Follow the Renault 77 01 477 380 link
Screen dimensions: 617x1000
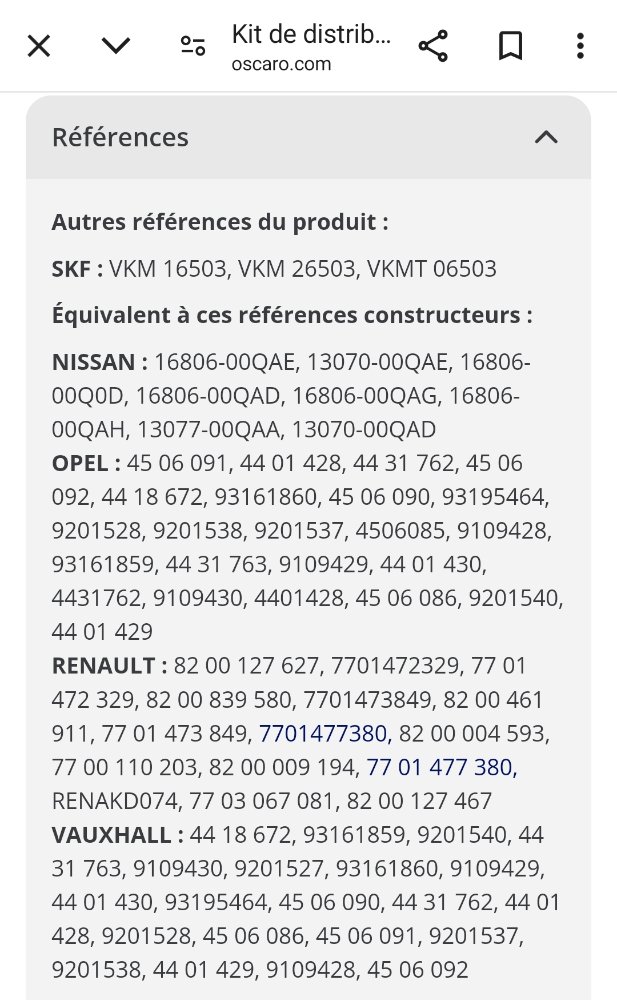click(441, 767)
